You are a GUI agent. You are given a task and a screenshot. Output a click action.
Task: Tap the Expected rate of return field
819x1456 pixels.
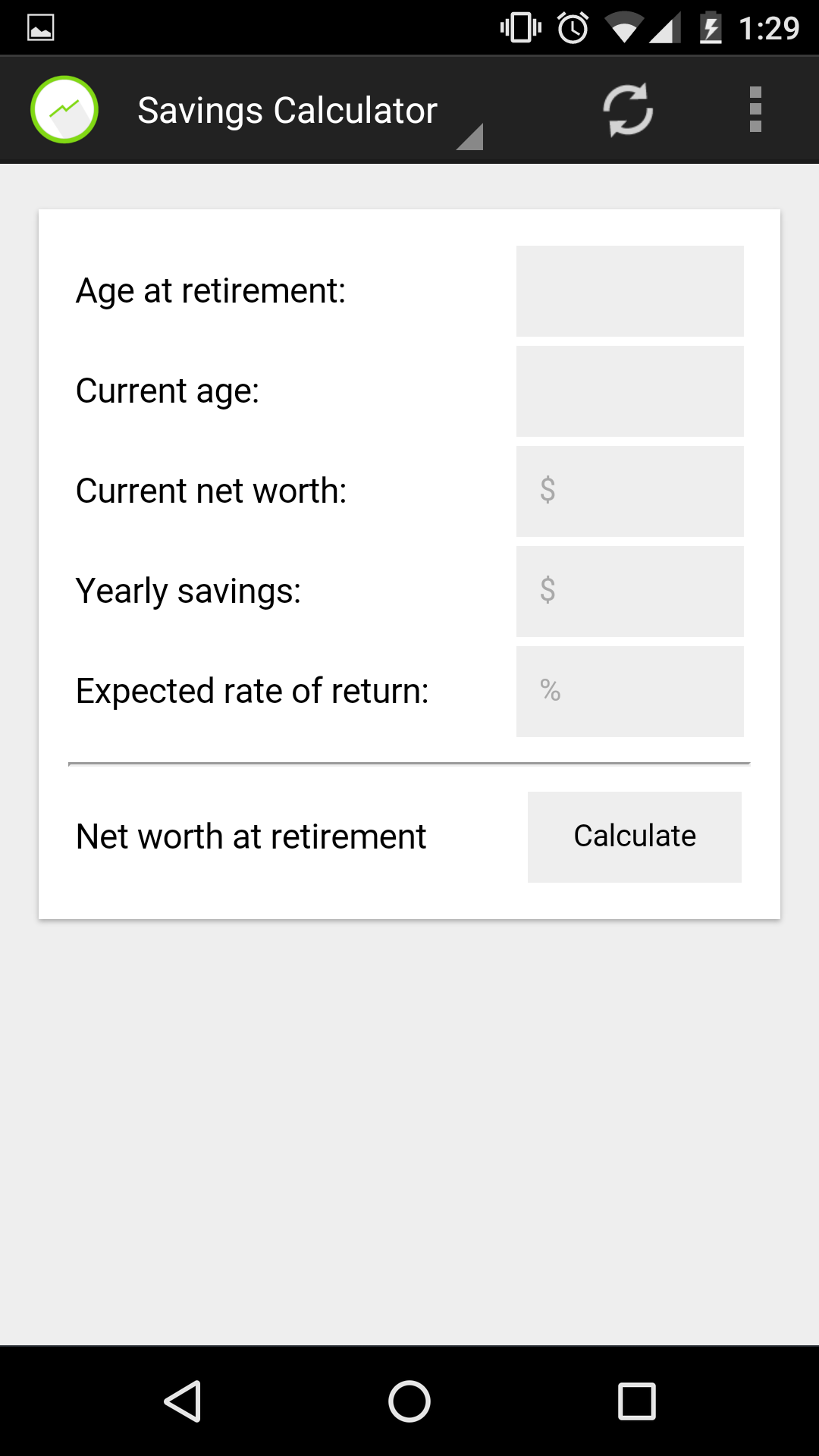point(629,691)
